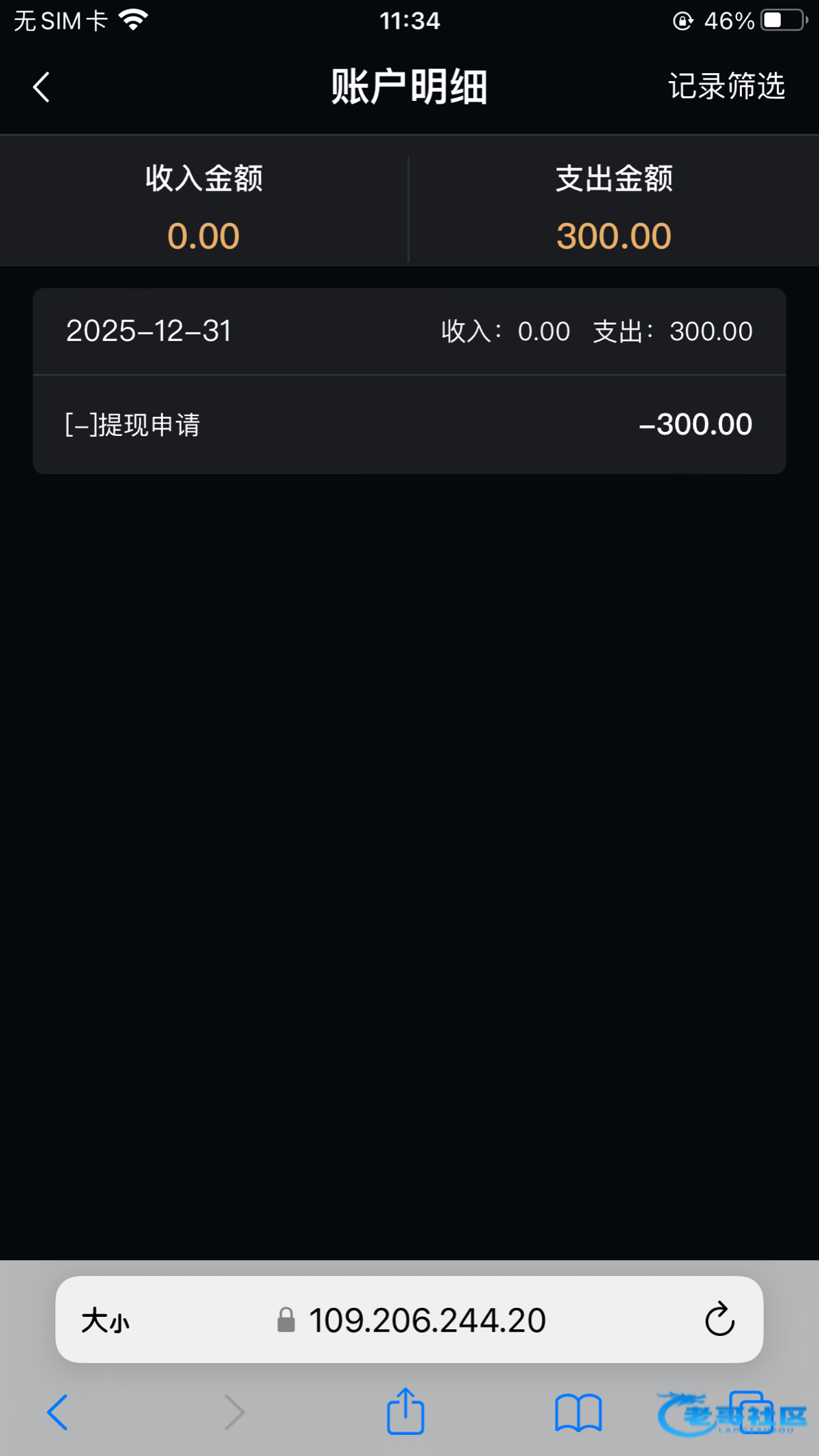Open the 提现申请 transaction entry
Image resolution: width=819 pixels, height=1456 pixels.
tap(409, 424)
